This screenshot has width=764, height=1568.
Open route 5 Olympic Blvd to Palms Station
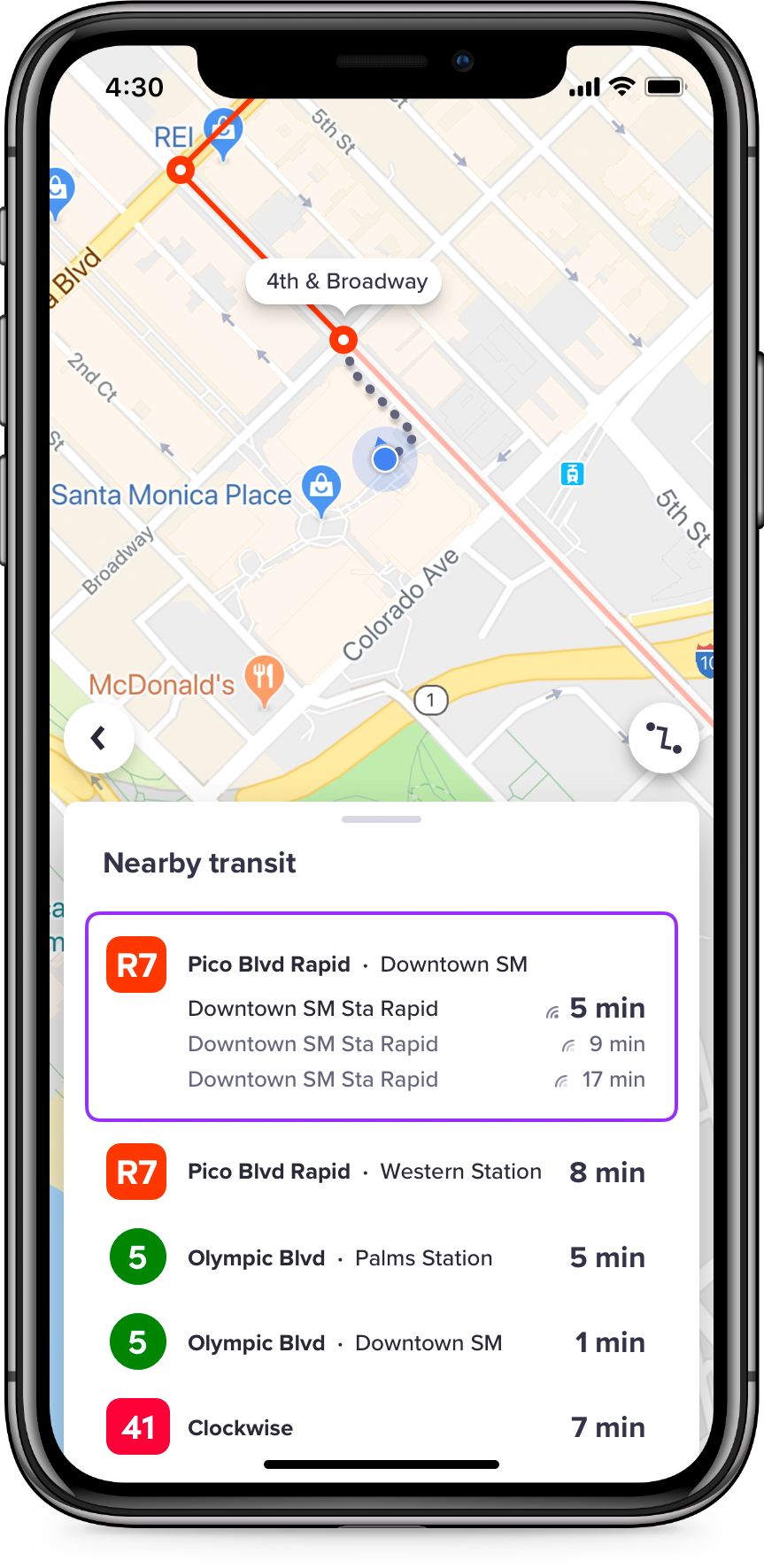tap(381, 1257)
